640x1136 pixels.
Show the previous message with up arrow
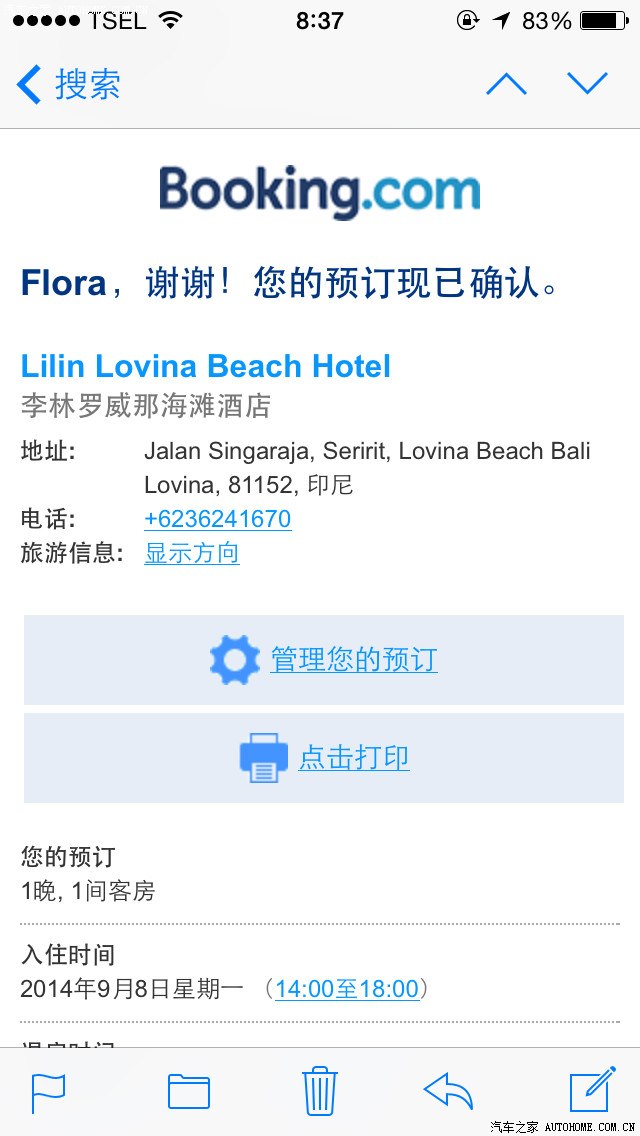point(506,84)
